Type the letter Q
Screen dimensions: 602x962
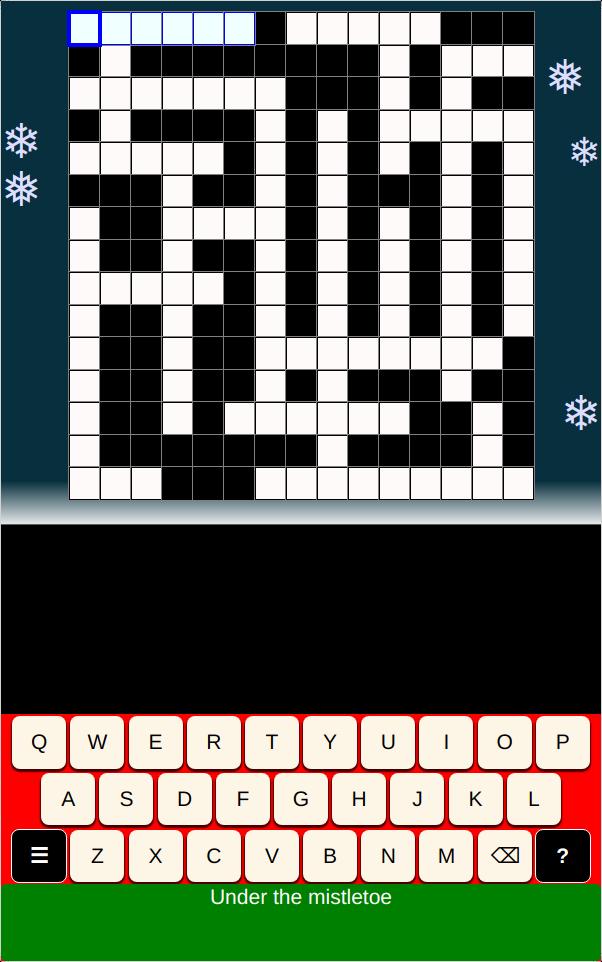(x=39, y=742)
